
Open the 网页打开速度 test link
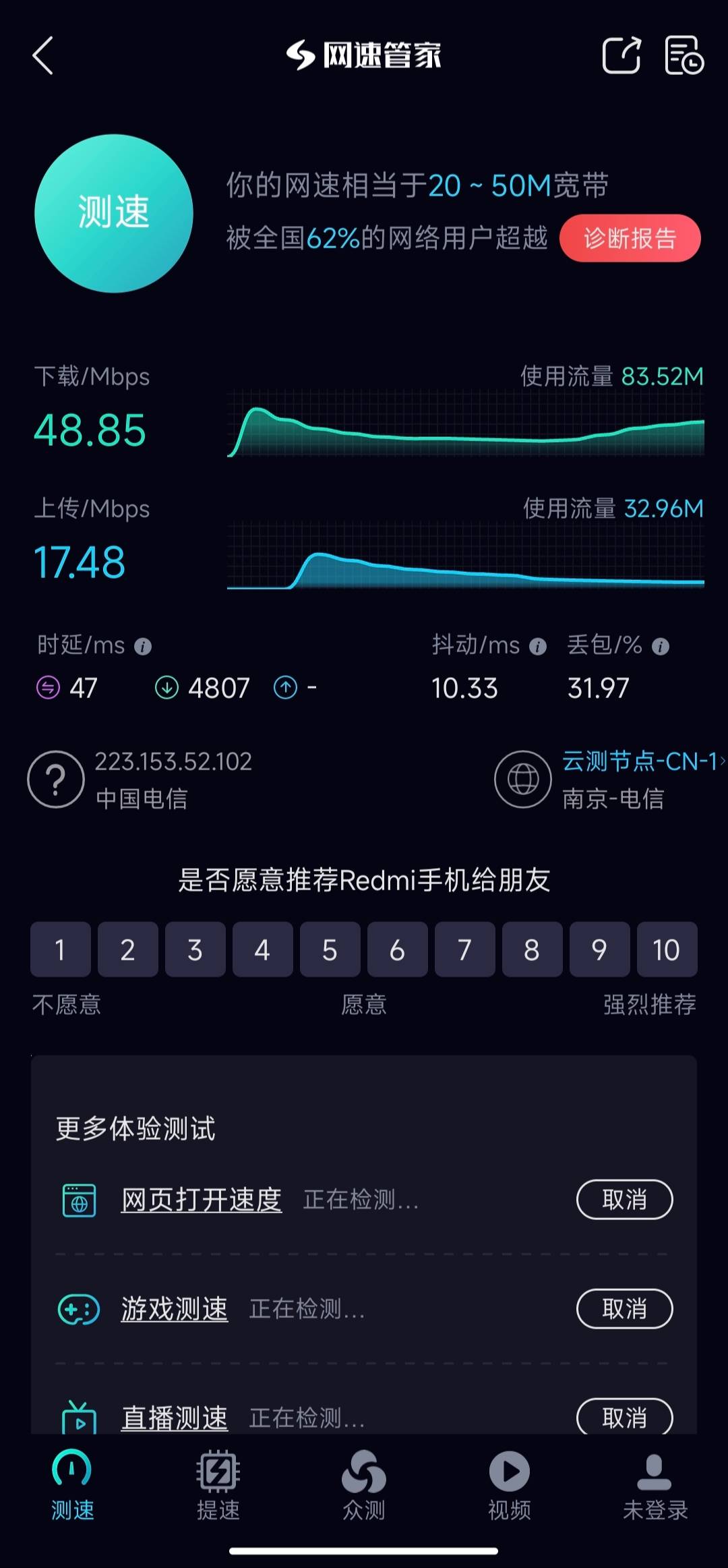pos(201,1200)
